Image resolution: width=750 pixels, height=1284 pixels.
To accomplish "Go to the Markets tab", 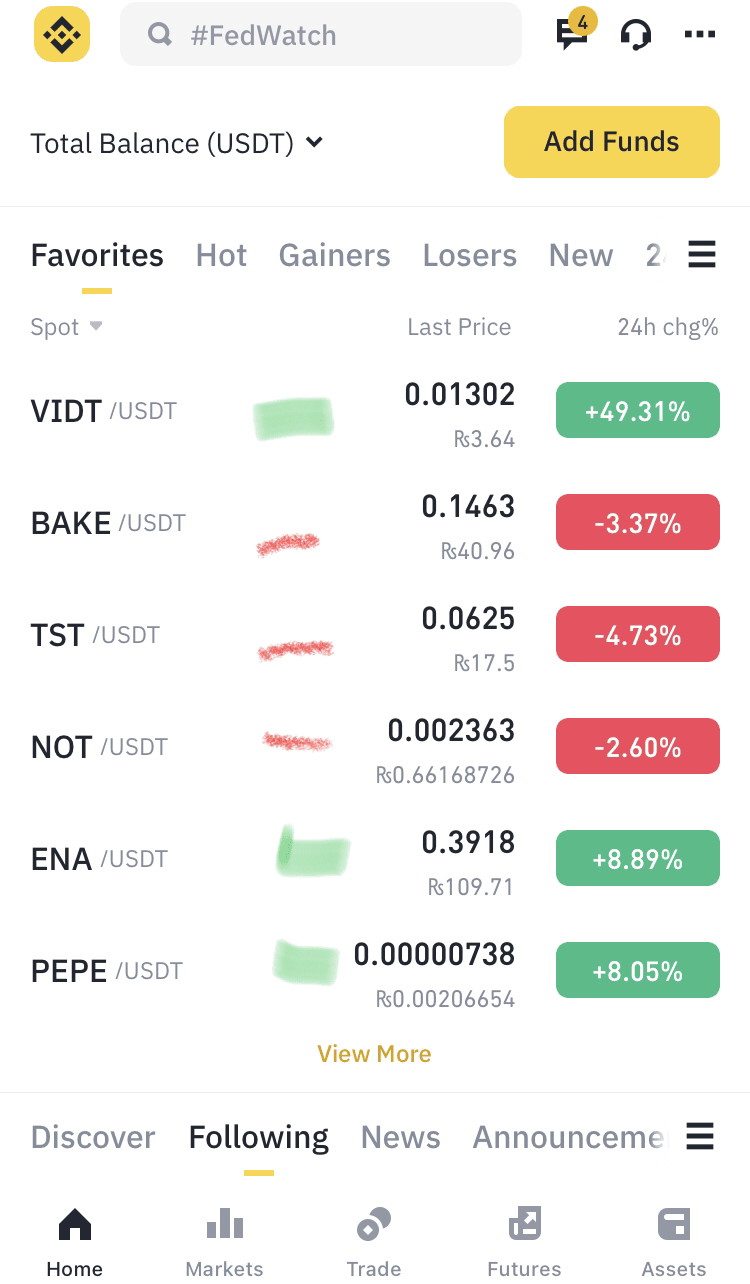I will tap(225, 1242).
